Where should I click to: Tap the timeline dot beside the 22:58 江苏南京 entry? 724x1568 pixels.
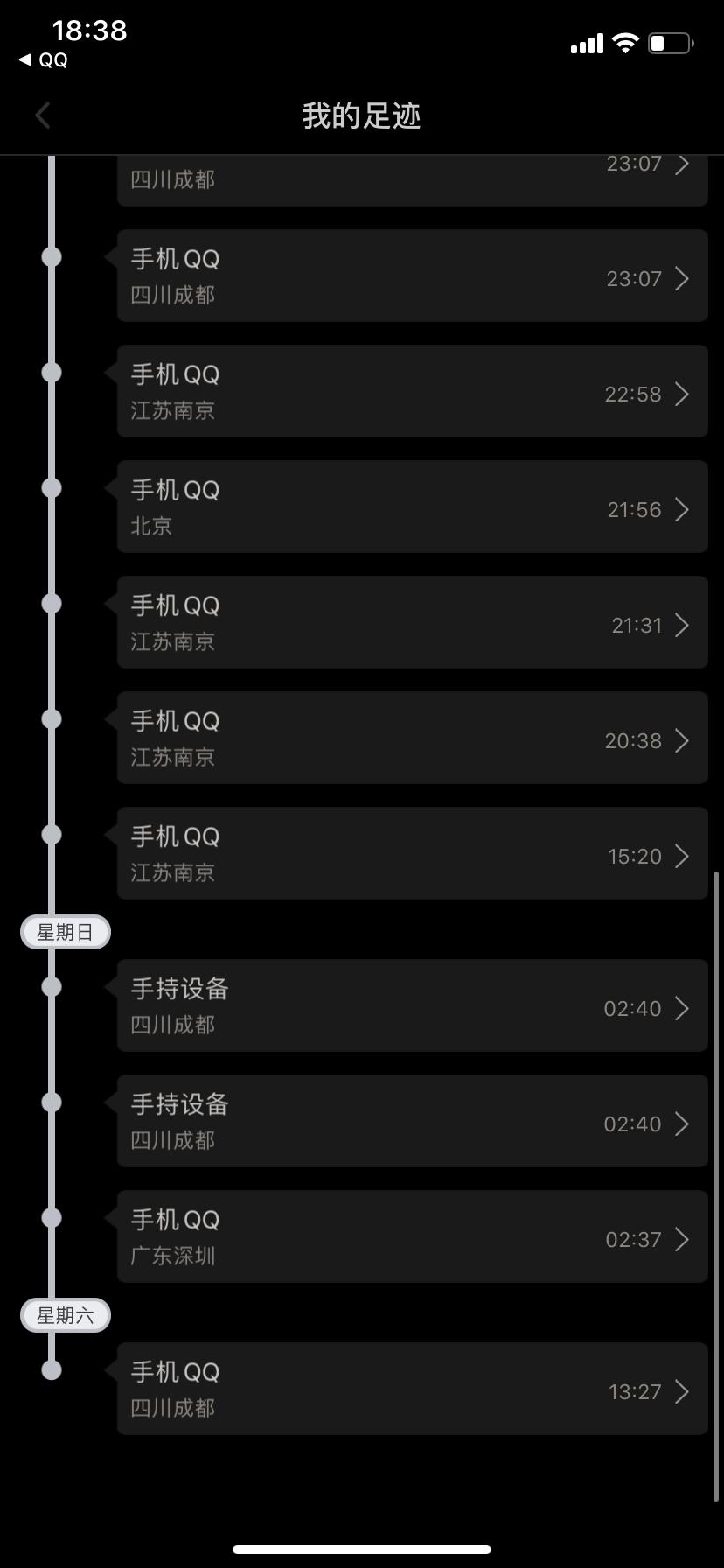click(x=51, y=372)
